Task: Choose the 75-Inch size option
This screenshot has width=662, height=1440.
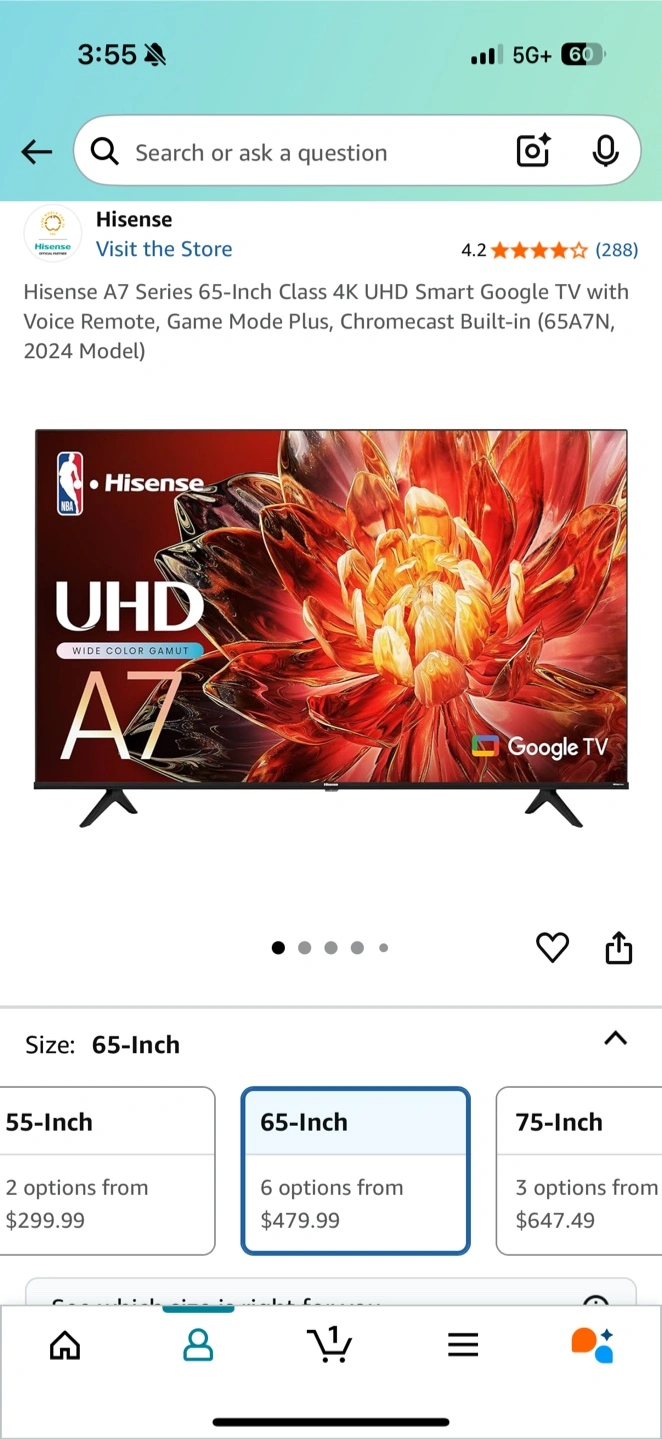Action: tap(579, 1170)
